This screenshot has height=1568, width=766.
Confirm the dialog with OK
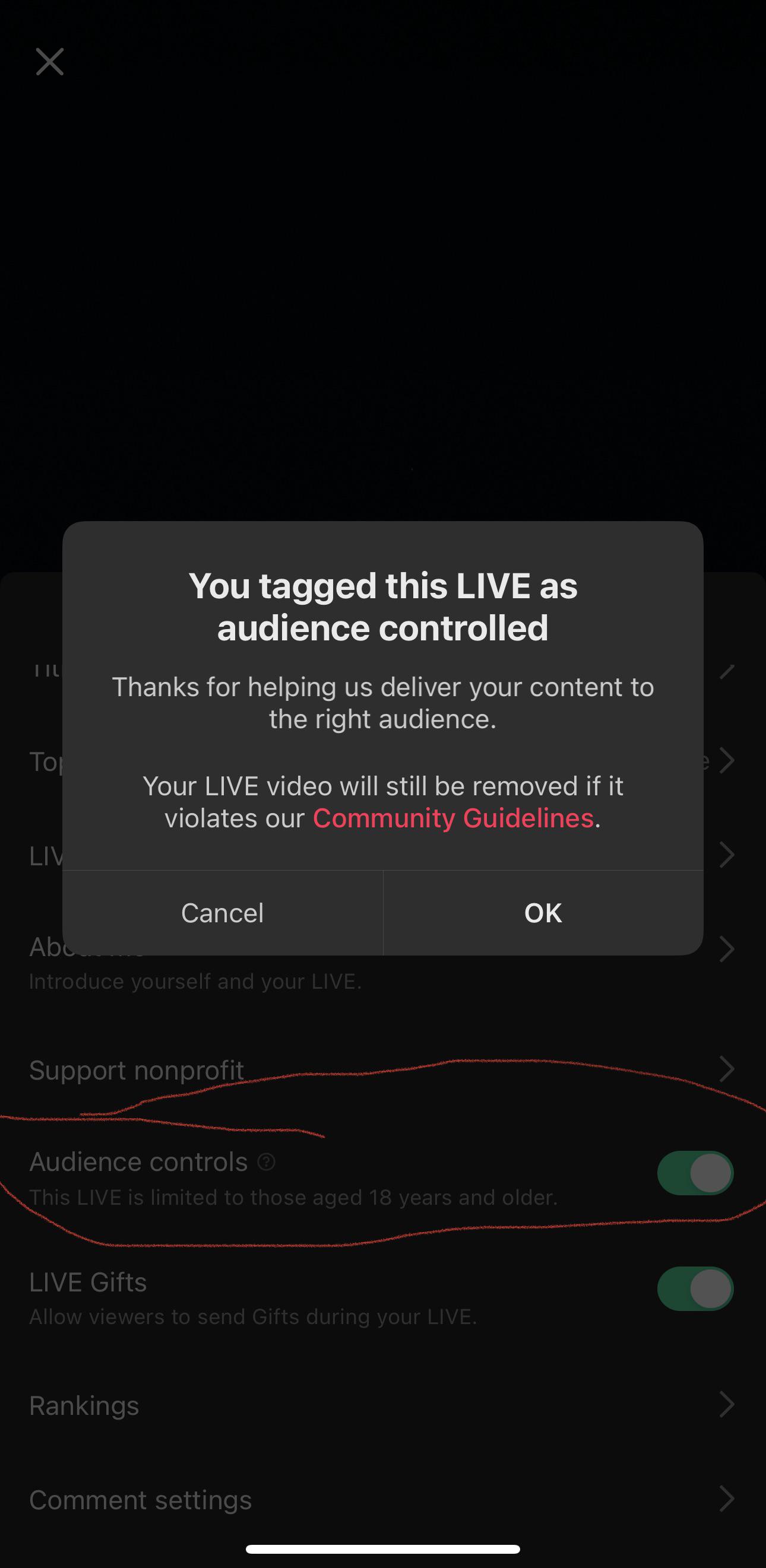click(x=543, y=912)
